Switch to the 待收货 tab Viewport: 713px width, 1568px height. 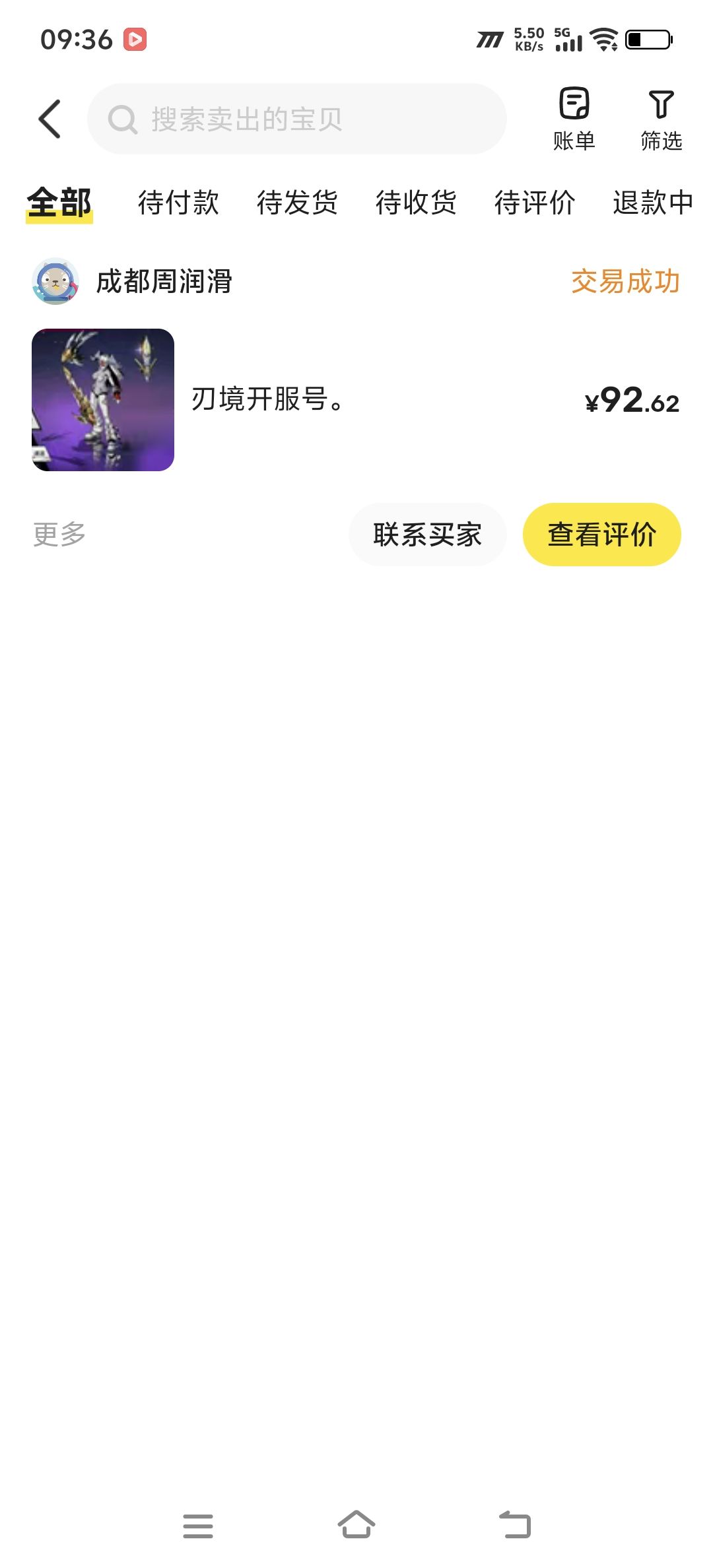[x=416, y=202]
